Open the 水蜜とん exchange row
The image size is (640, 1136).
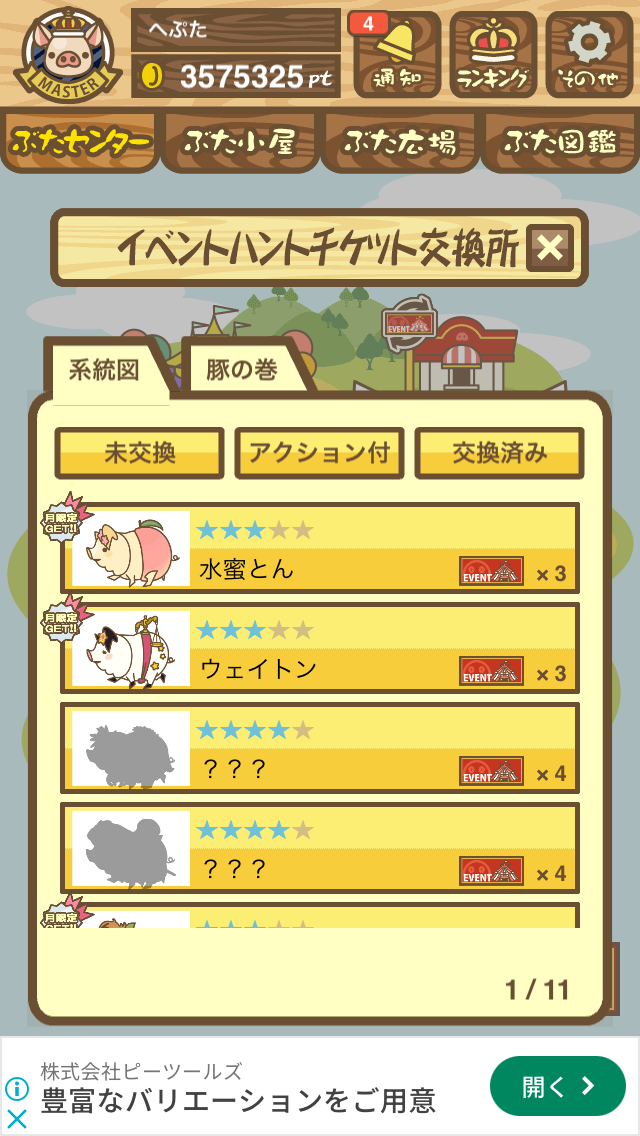click(x=320, y=548)
